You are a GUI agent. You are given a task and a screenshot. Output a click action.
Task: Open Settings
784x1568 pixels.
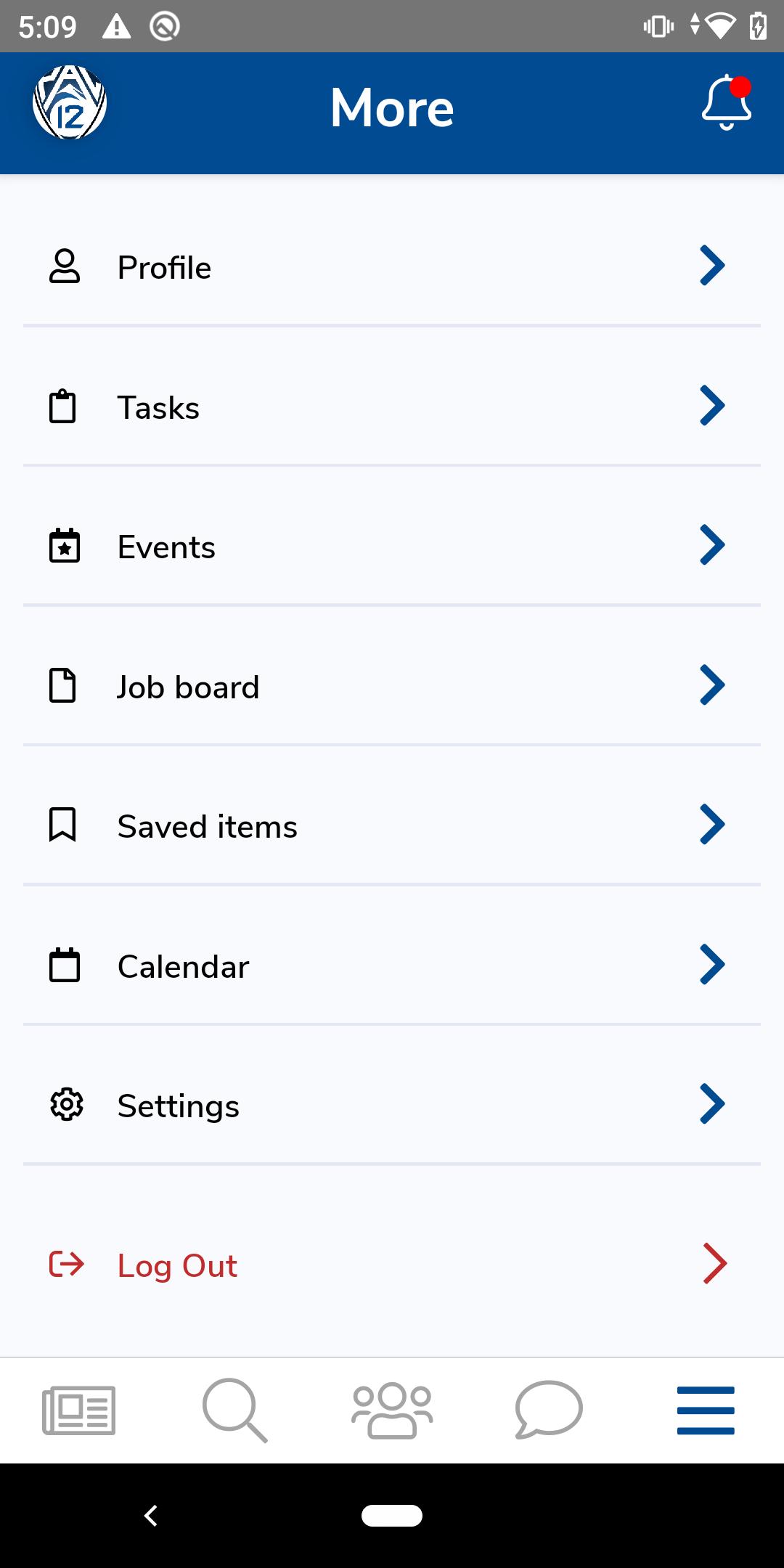[392, 1105]
